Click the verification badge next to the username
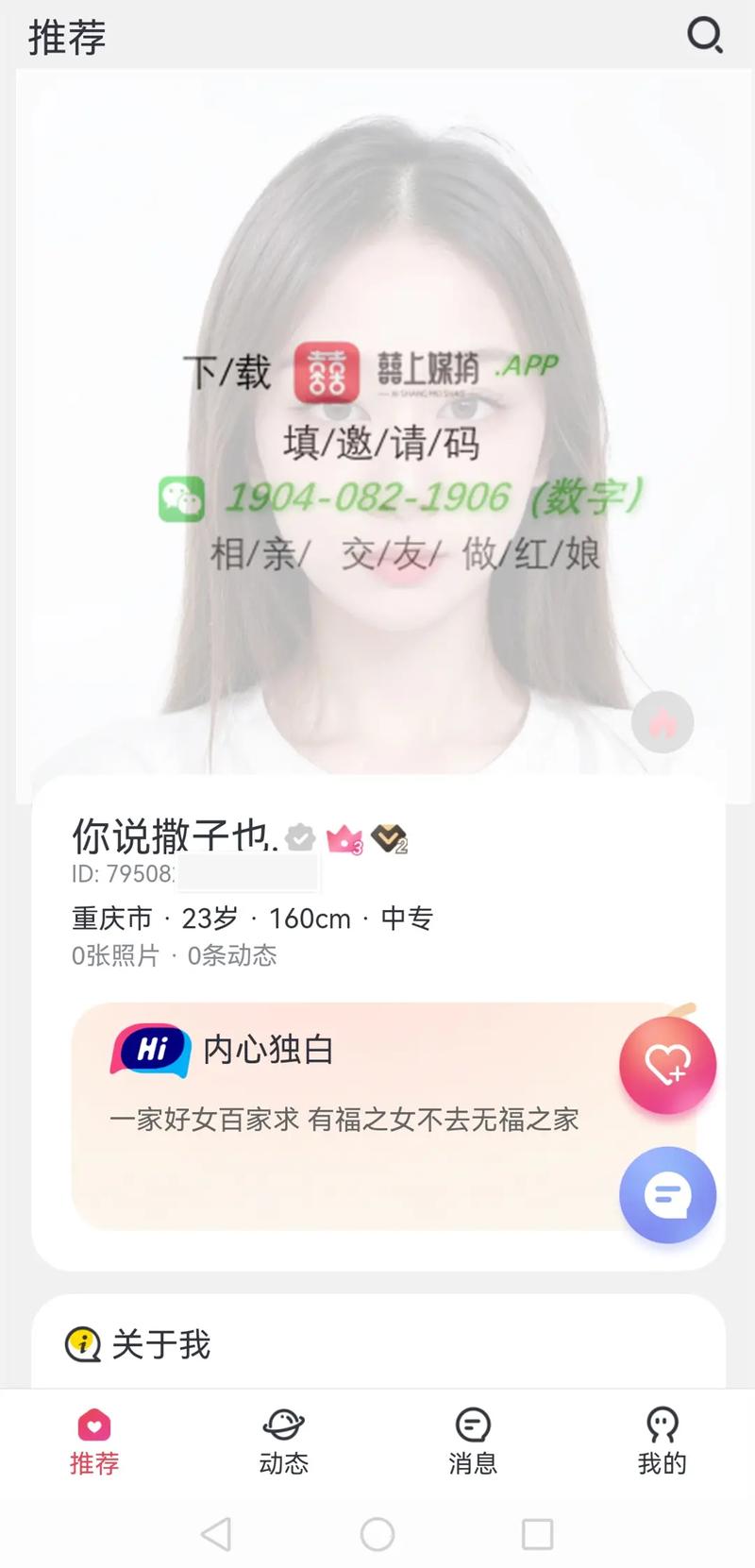Screen dimensions: 755x1568 point(299,837)
